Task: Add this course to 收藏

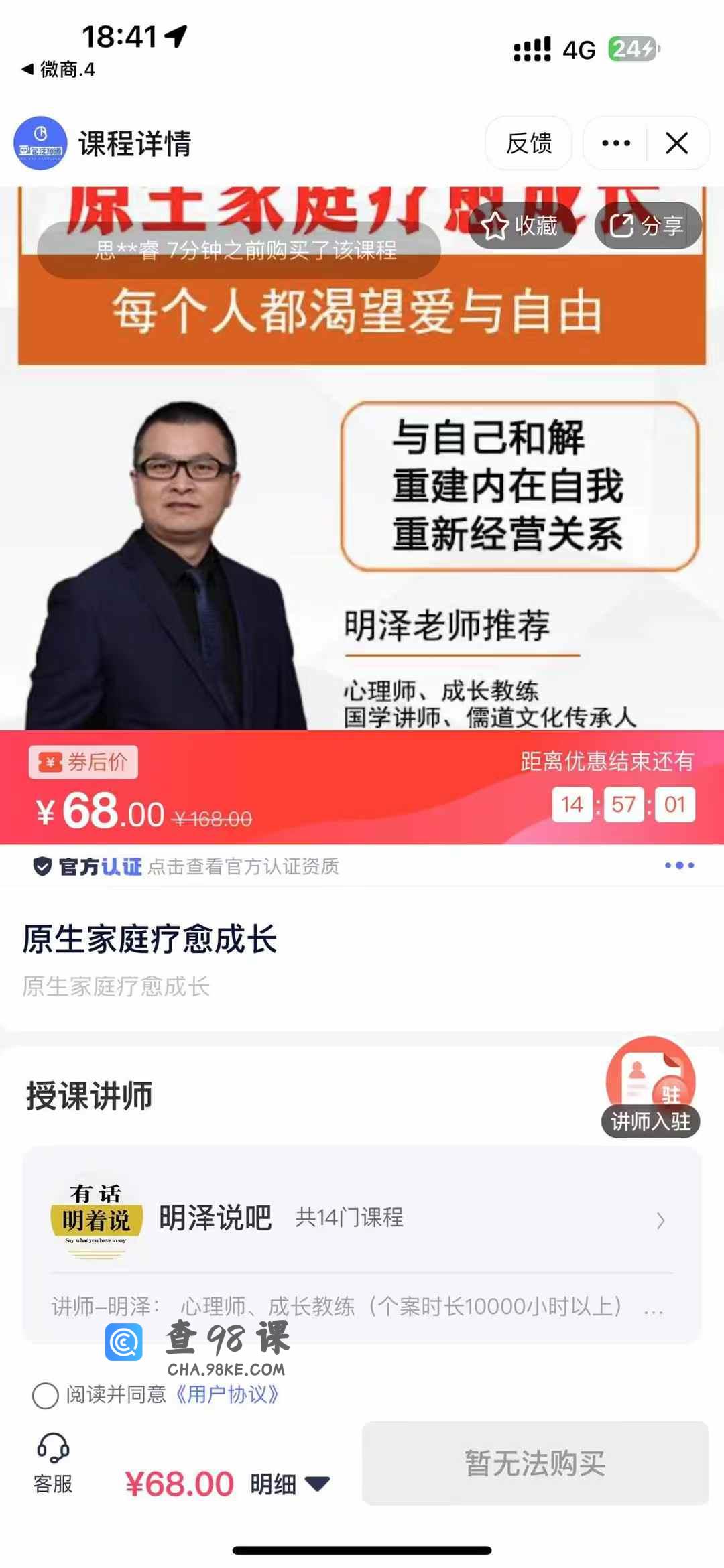Action: click(520, 226)
